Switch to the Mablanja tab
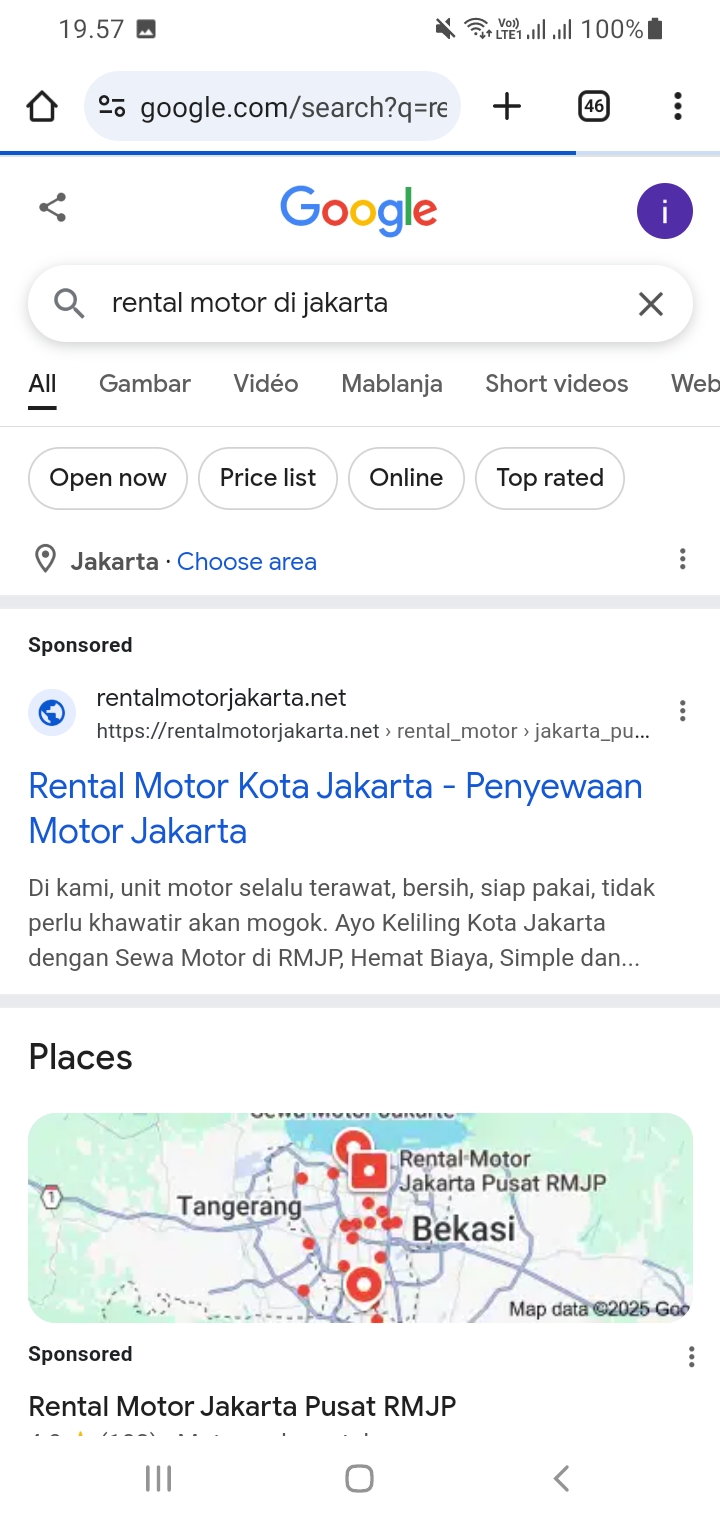720x1520 pixels. [x=391, y=384]
